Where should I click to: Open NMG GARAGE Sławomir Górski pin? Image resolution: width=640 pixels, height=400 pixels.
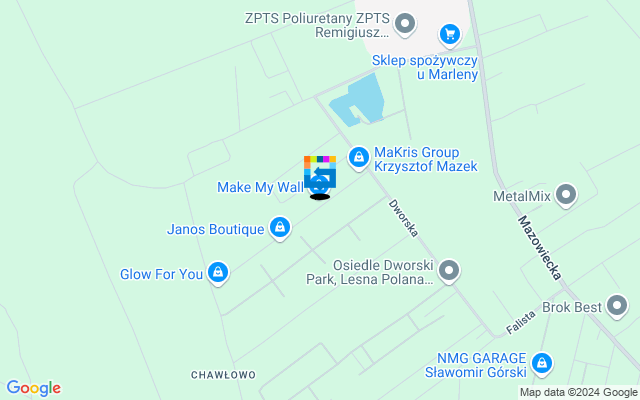542,363
